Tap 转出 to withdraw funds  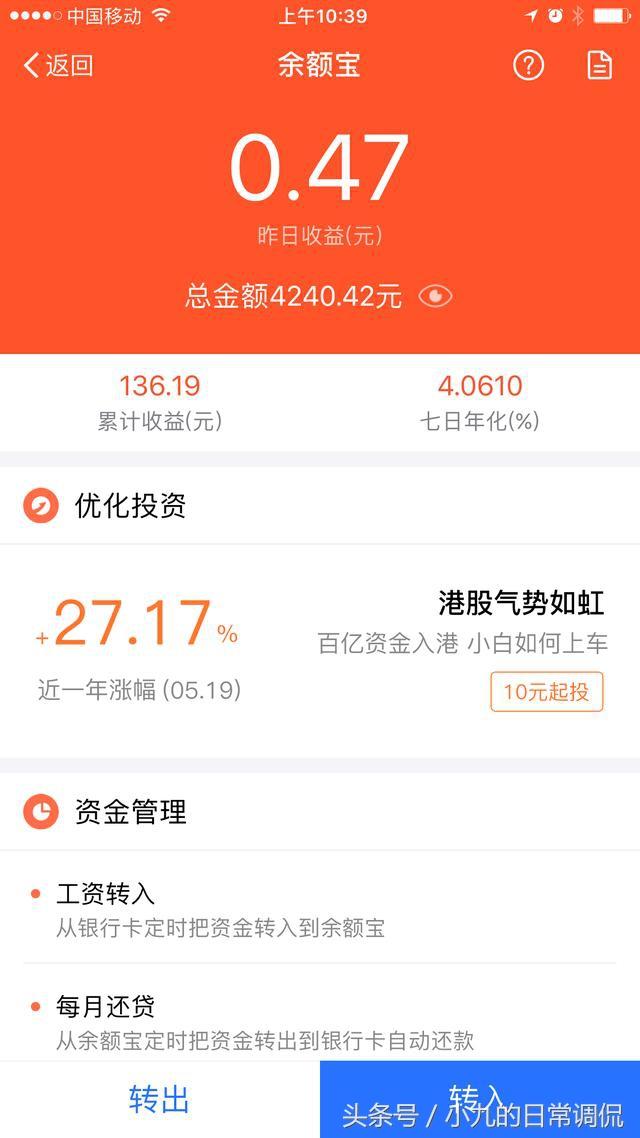[x=160, y=1099]
